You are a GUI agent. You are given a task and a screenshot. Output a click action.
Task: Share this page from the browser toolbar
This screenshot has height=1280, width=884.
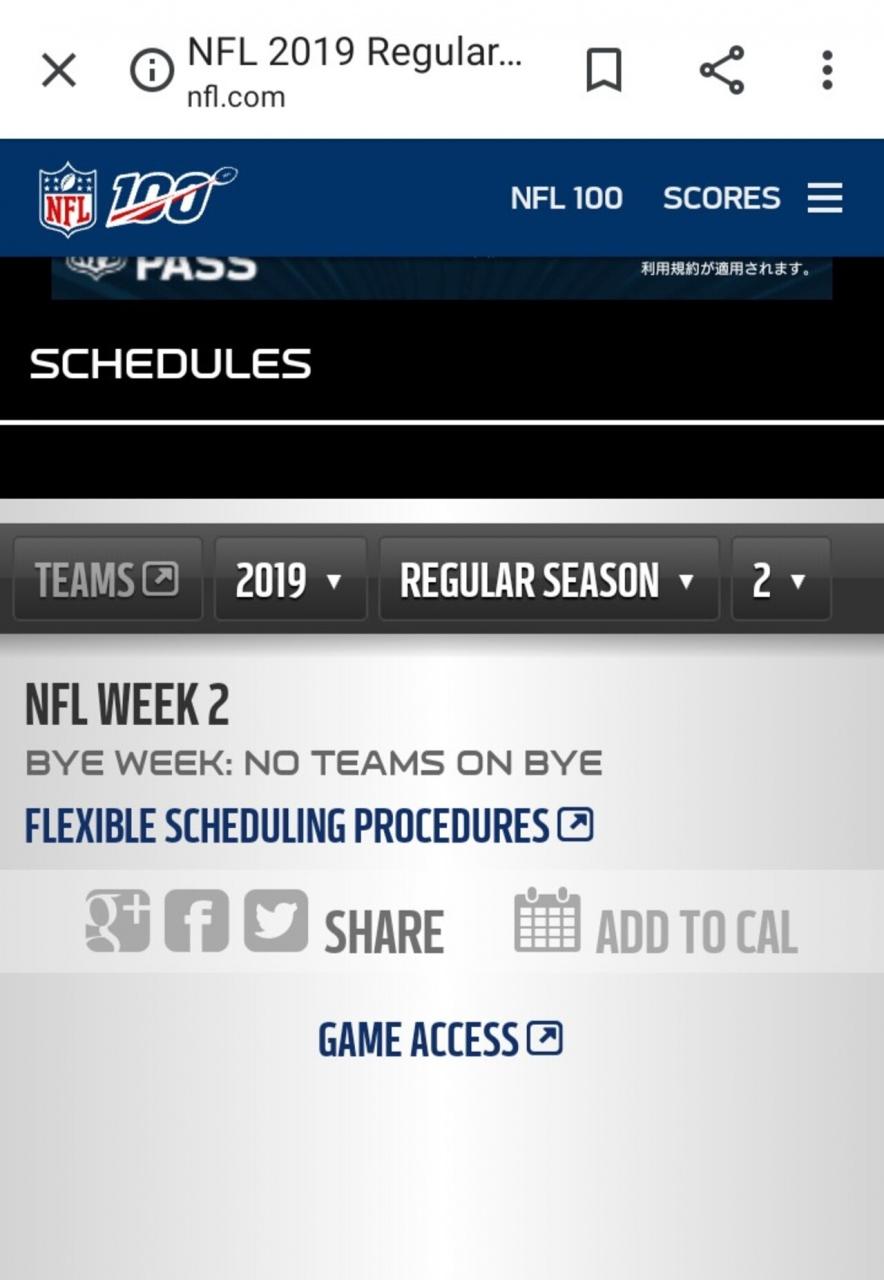721,71
